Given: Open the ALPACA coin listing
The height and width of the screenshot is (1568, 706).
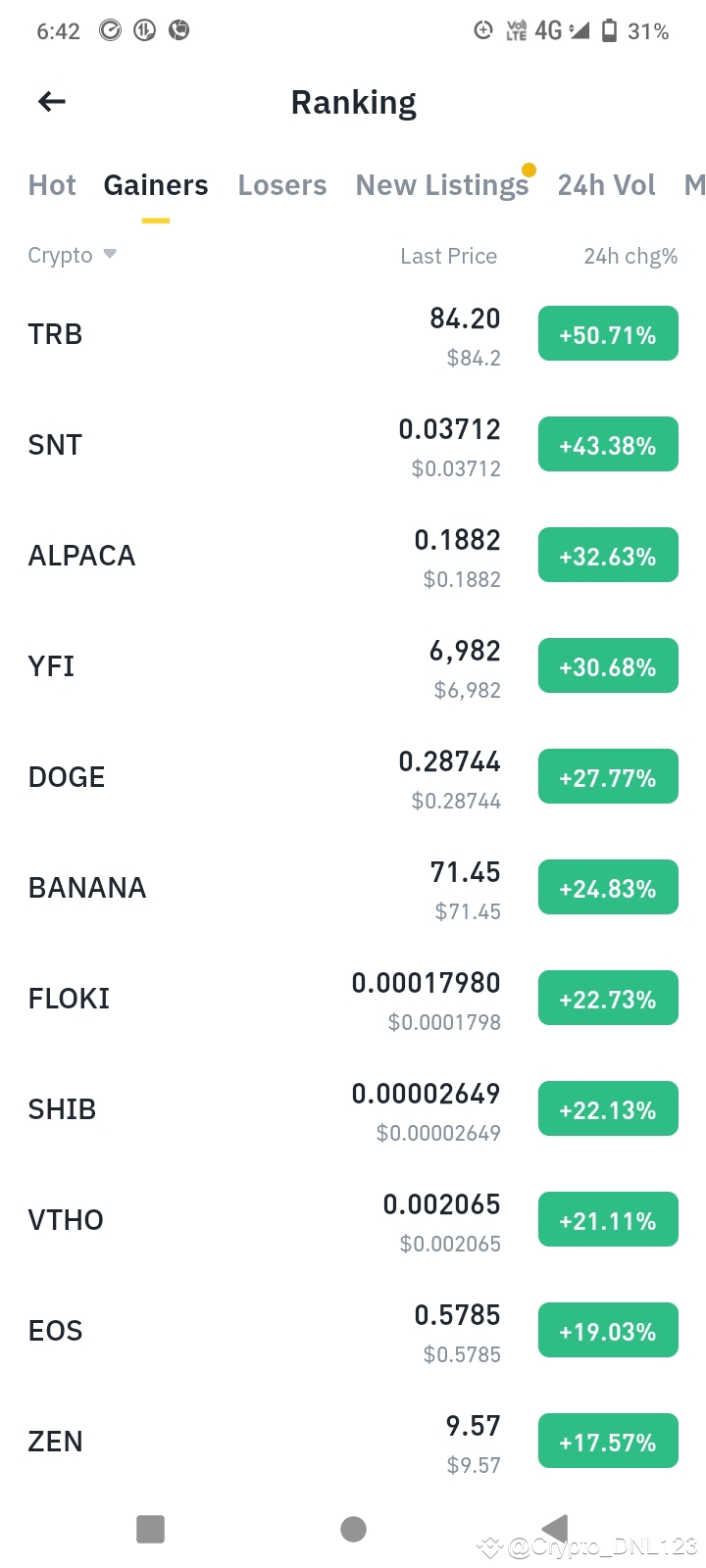Looking at the screenshot, I should (82, 555).
